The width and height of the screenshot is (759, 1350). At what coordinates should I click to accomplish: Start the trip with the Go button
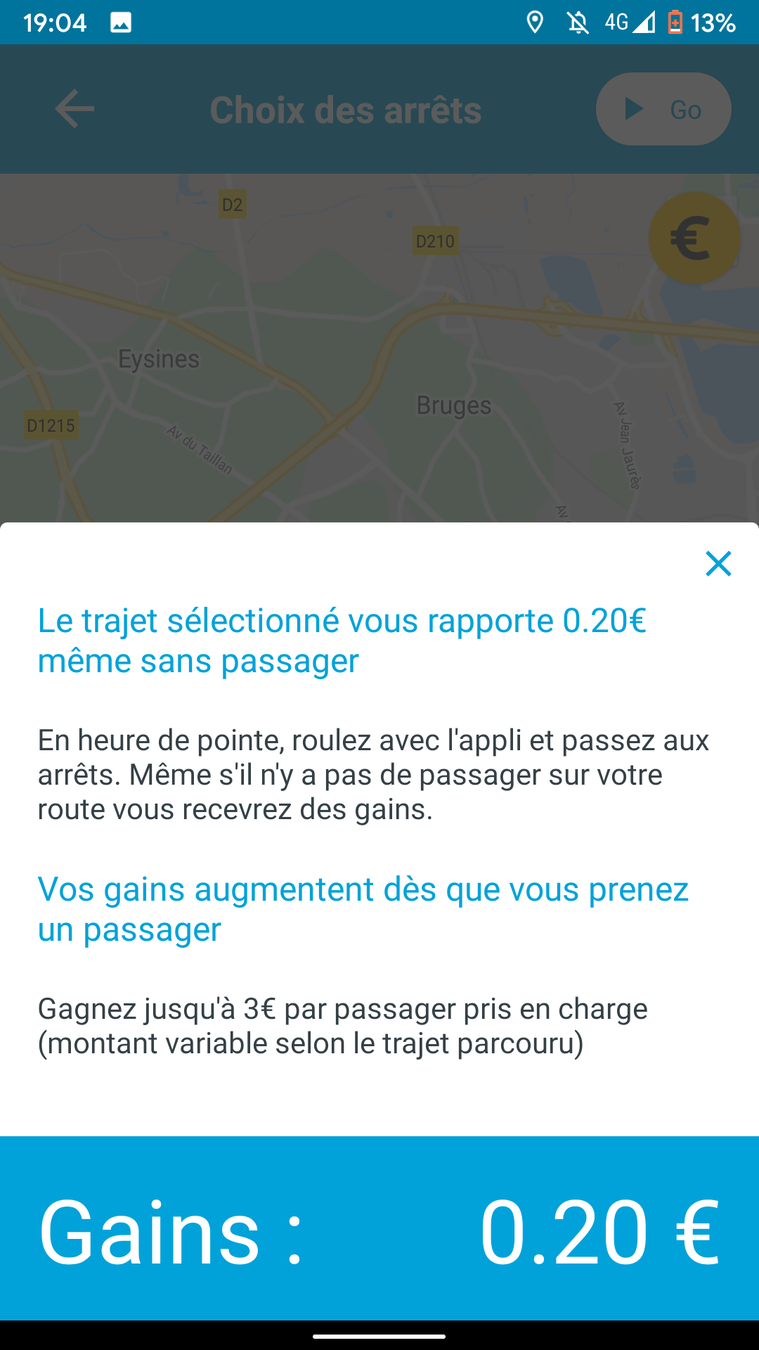tap(663, 109)
